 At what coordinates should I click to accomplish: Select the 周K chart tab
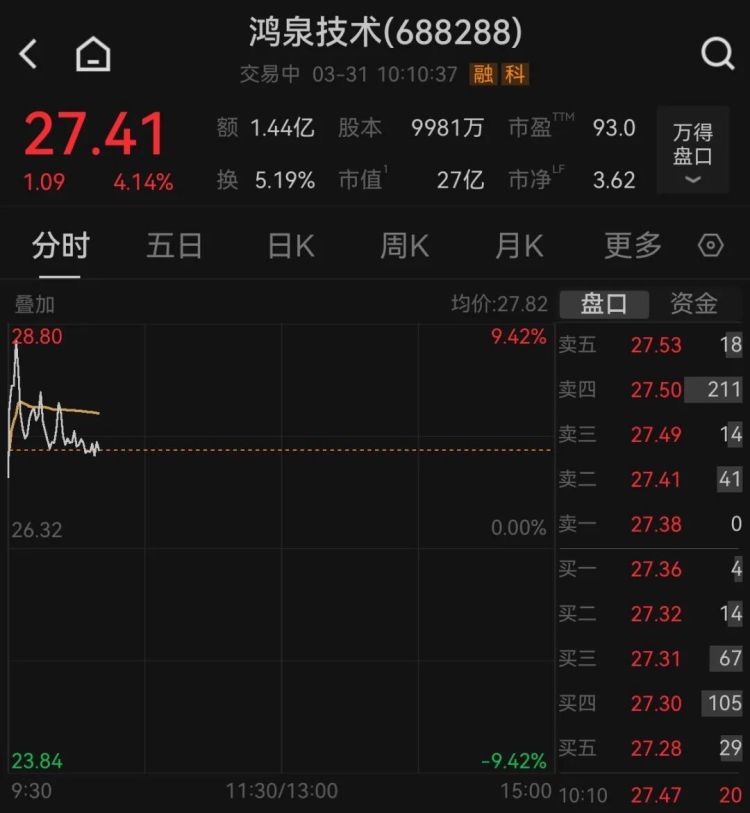click(x=405, y=245)
